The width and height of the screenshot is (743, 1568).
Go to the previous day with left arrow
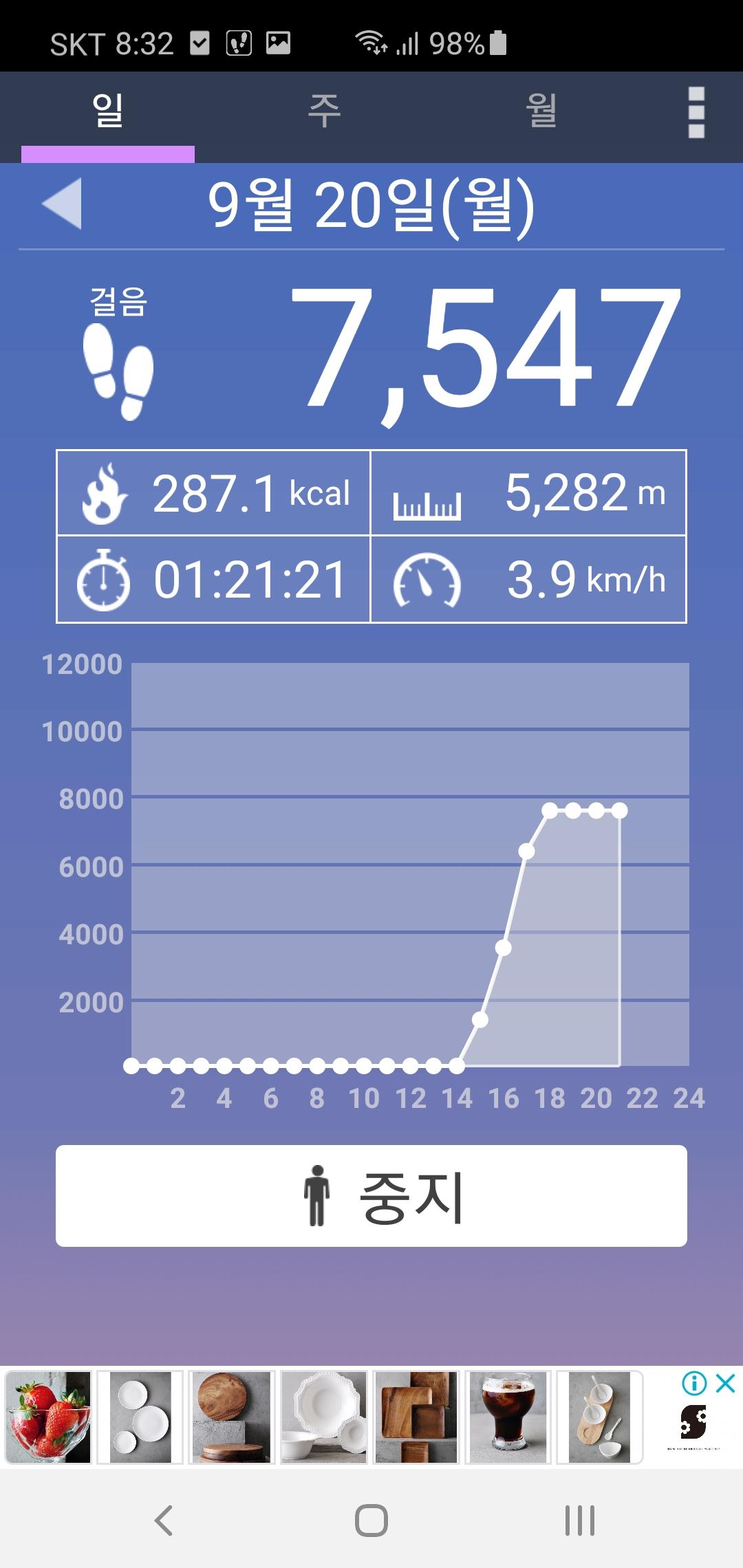63,204
